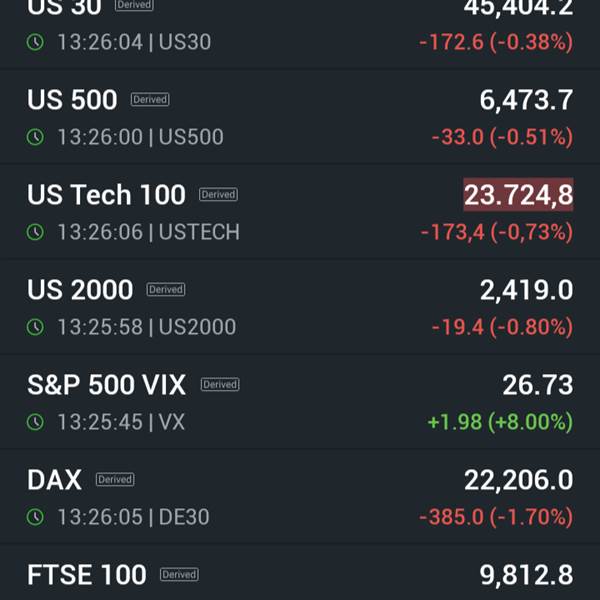Open S&P 500 VIX quote

click(x=300, y=401)
